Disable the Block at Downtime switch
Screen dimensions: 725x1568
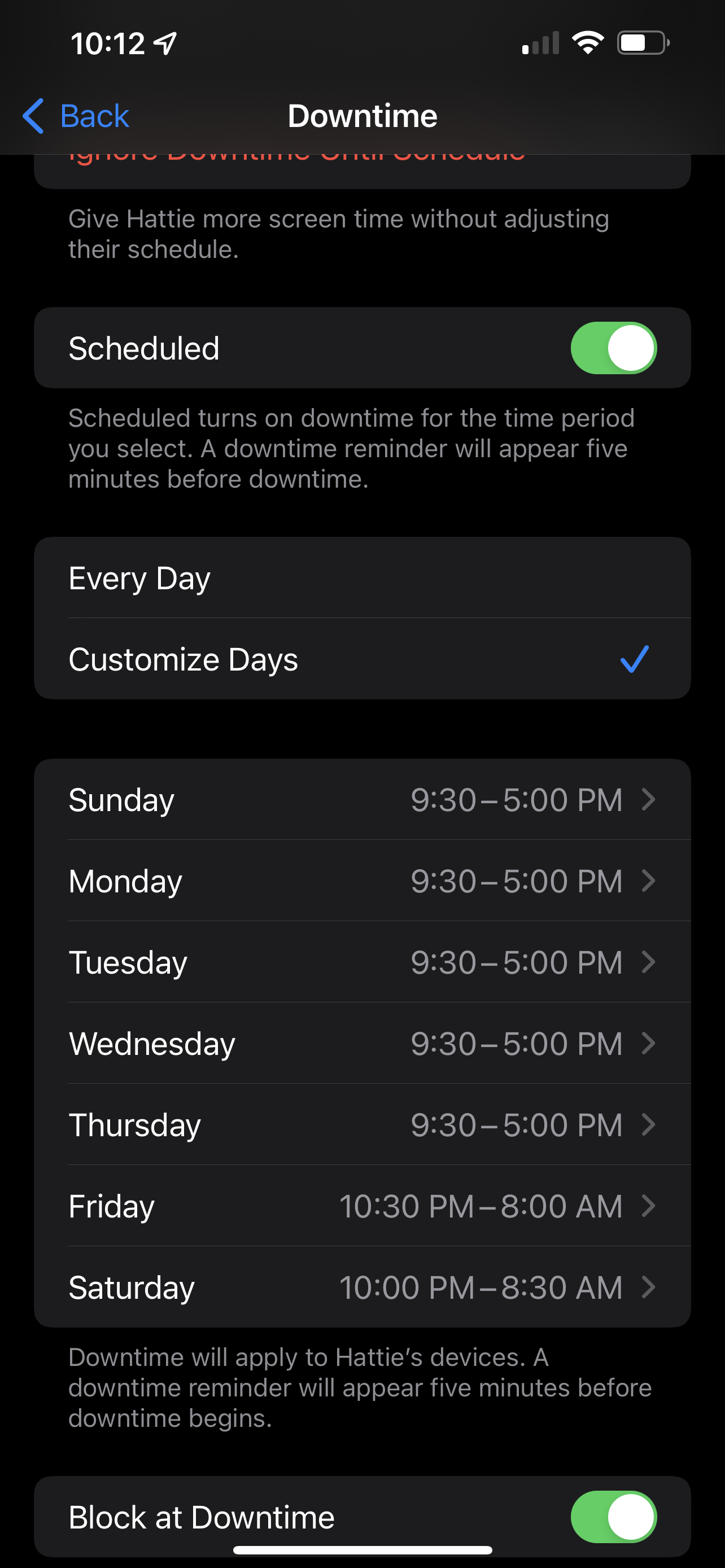pyautogui.click(x=613, y=1517)
